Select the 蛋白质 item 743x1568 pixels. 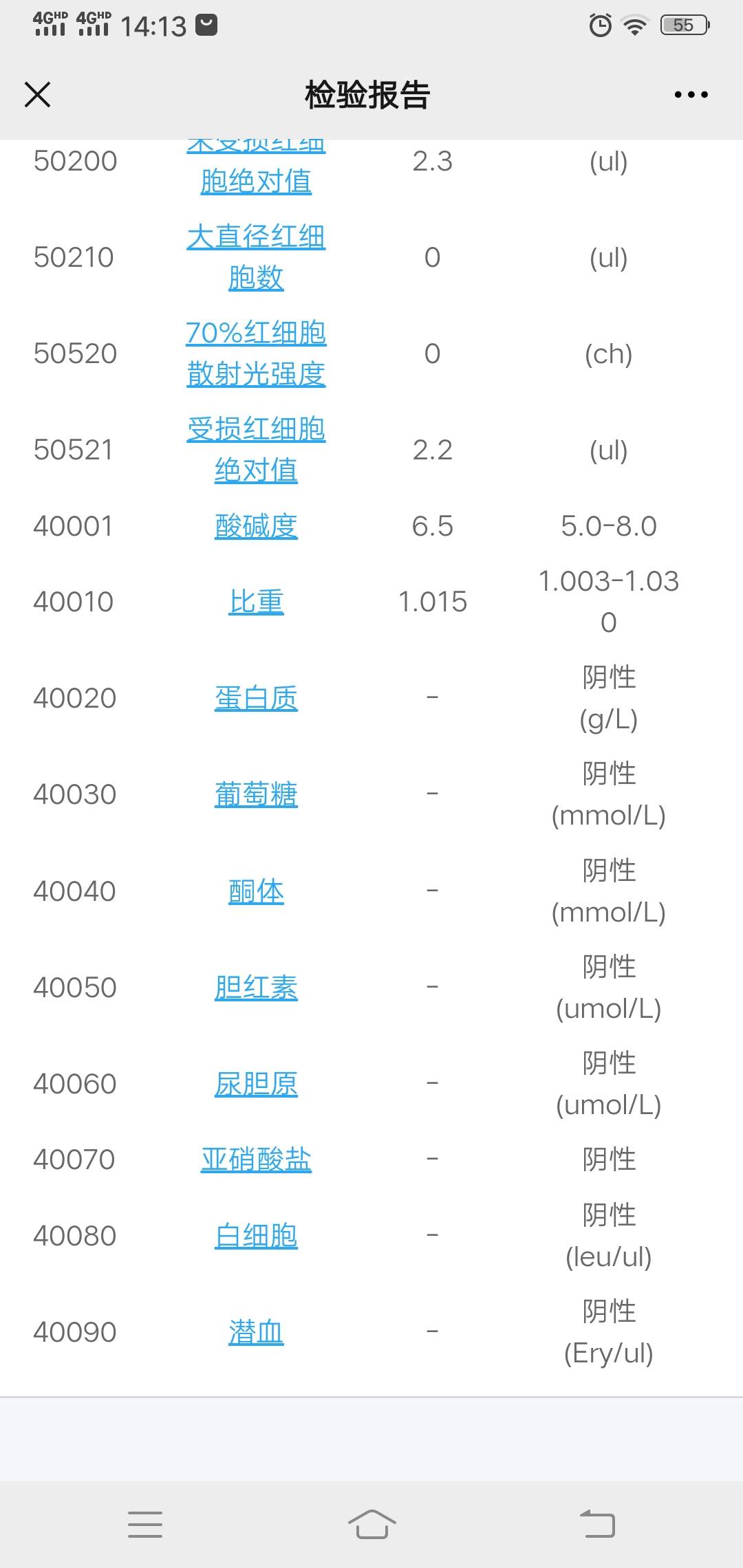257,698
